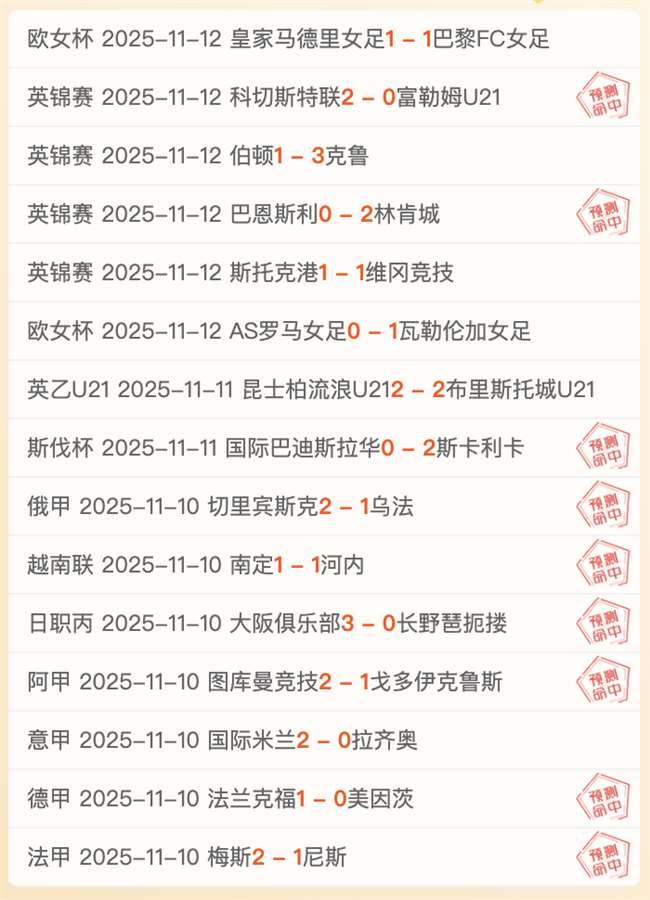This screenshot has height=900, width=650.
Task: Select the 伯顿 vs 克鲁 result row
Action: [200, 156]
